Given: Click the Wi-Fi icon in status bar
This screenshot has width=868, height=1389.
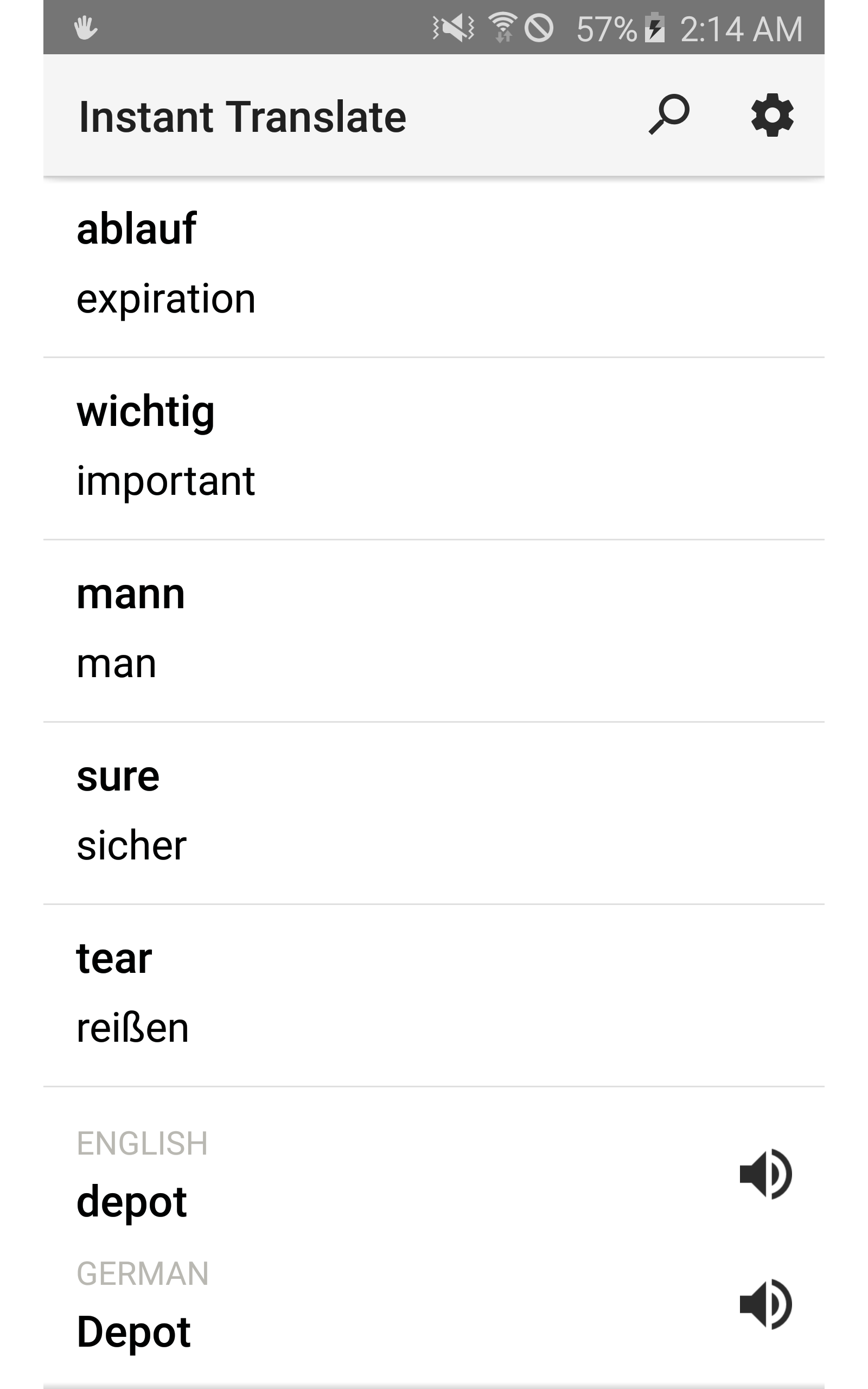Looking at the screenshot, I should pos(502,27).
